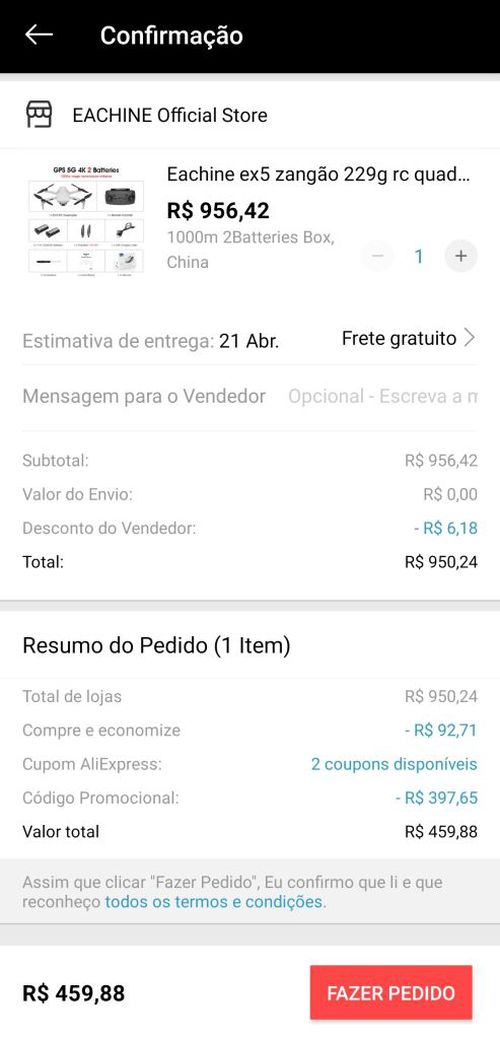
Task: Increase quantity with the plus button
Action: tap(461, 256)
